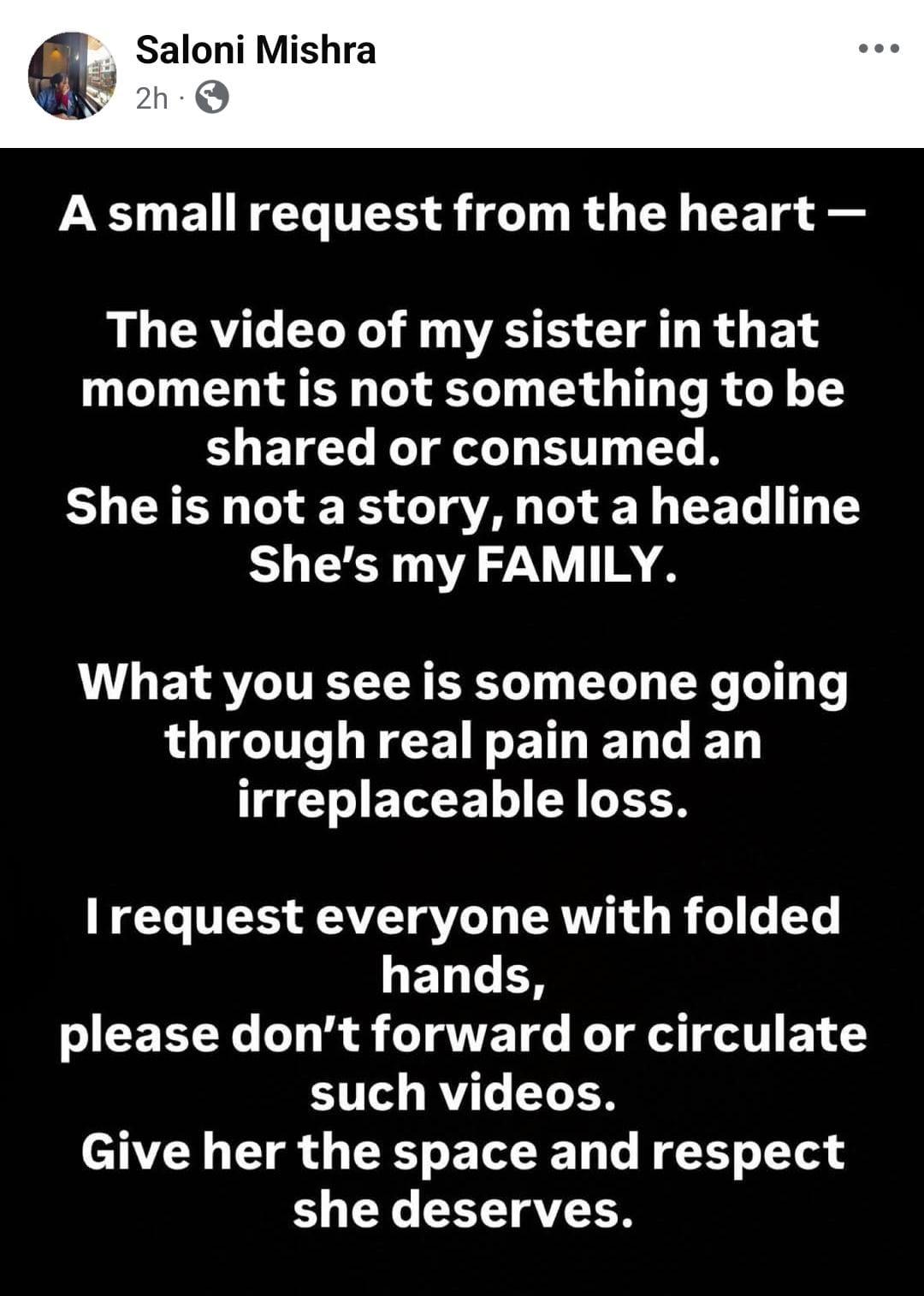
Task: Tap the public globe audience icon
Action: pos(212,98)
